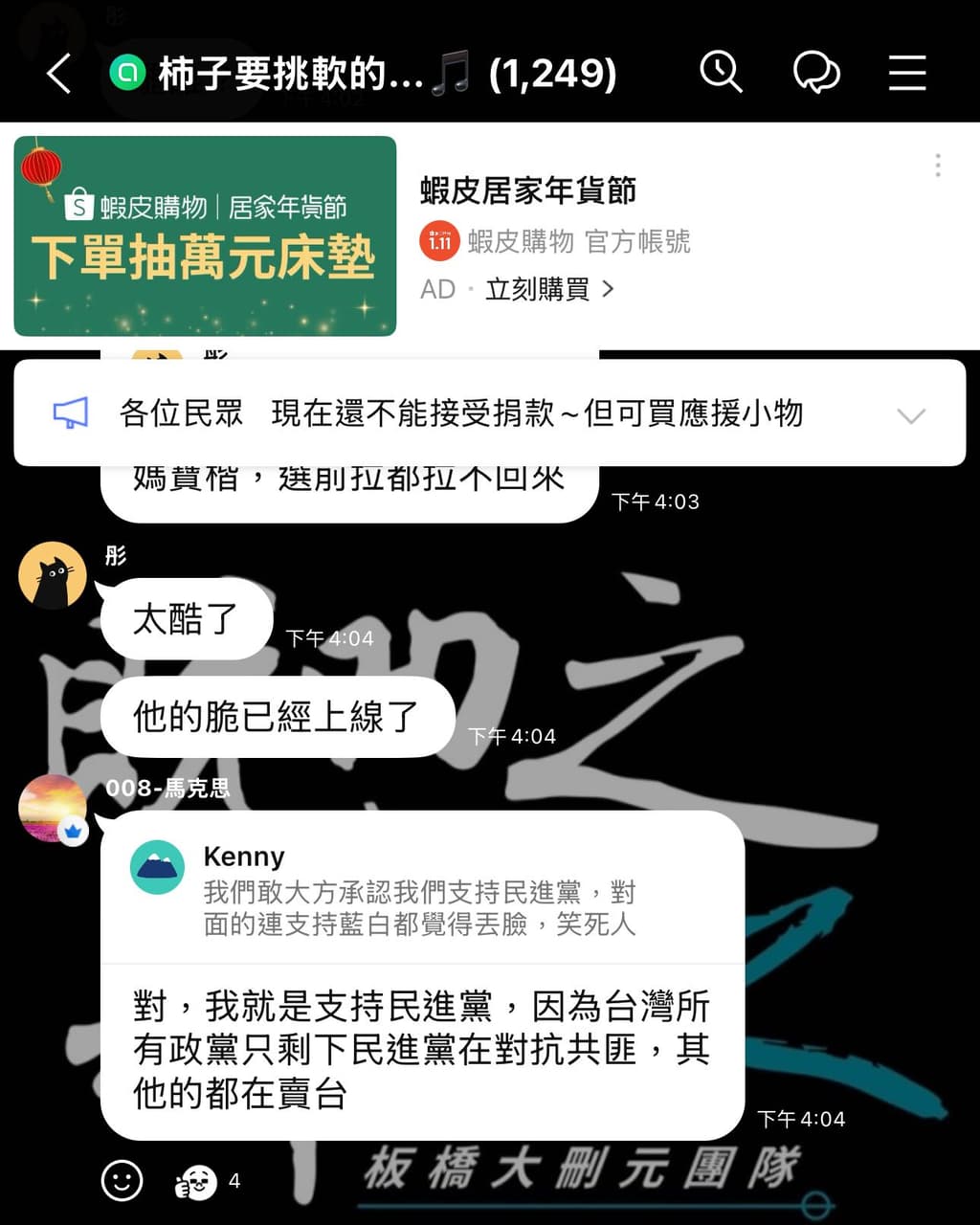Expand the pinned announcement chevron
Screen dimensions: 980x1225
910,415
